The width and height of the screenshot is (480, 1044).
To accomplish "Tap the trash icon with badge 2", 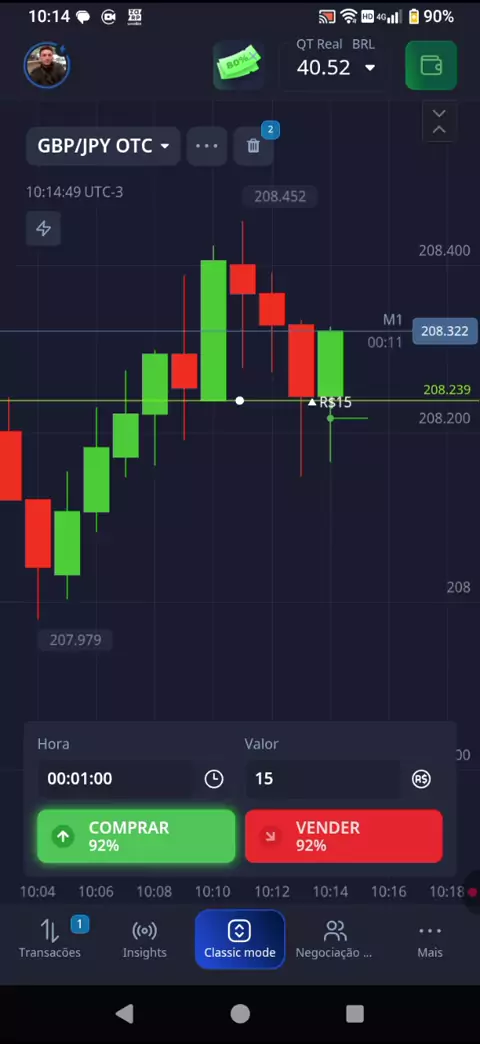I will (x=254, y=146).
